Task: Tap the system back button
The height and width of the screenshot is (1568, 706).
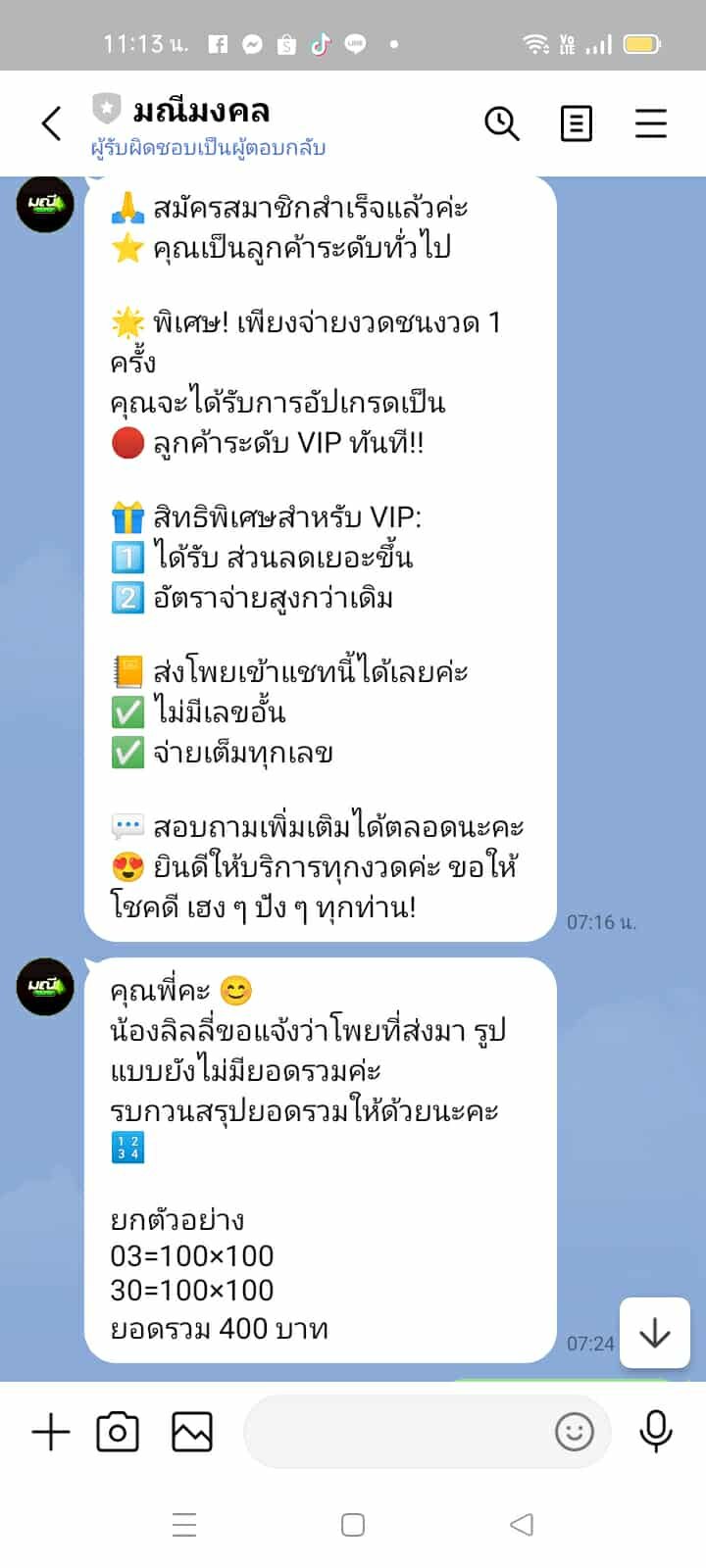Action: pyautogui.click(x=522, y=1524)
